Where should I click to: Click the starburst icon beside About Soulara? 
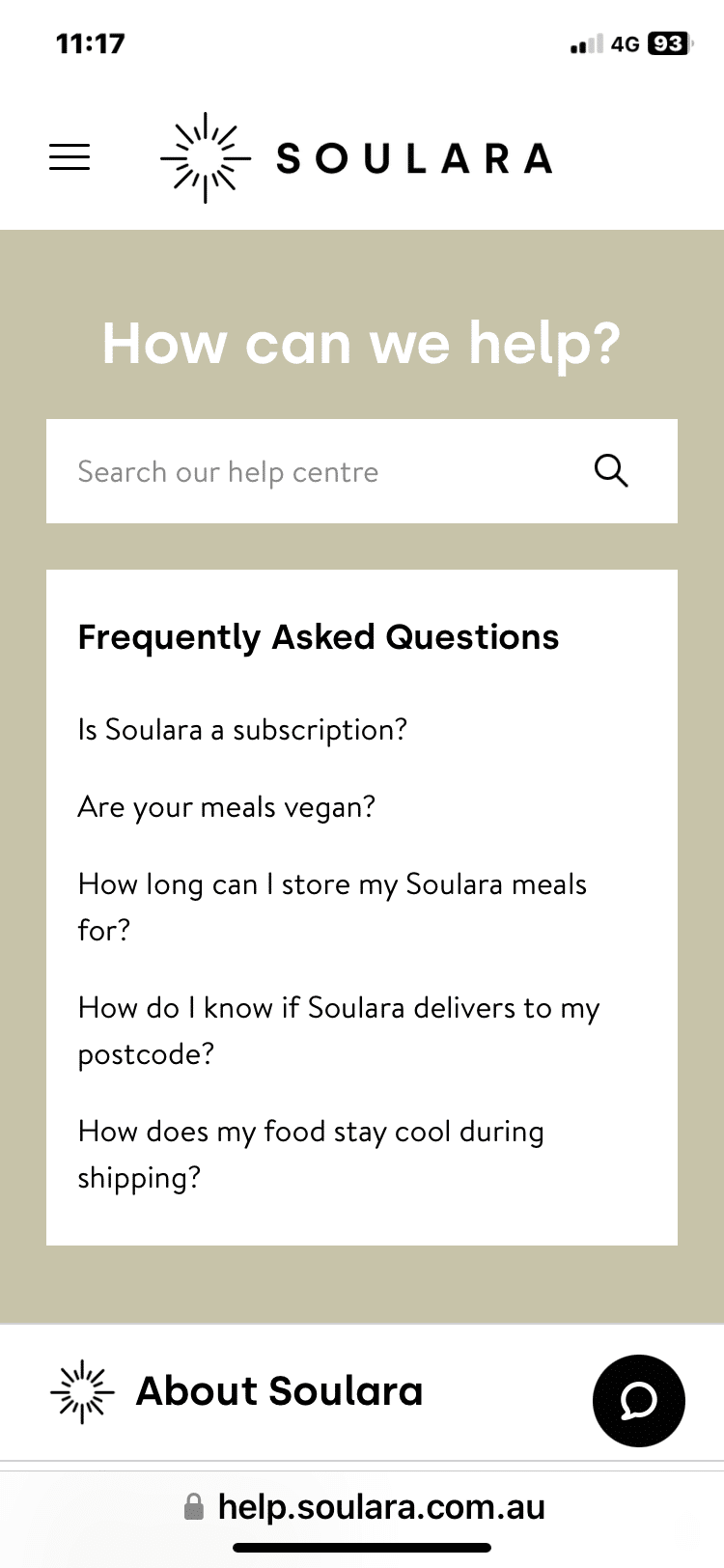(x=82, y=1390)
